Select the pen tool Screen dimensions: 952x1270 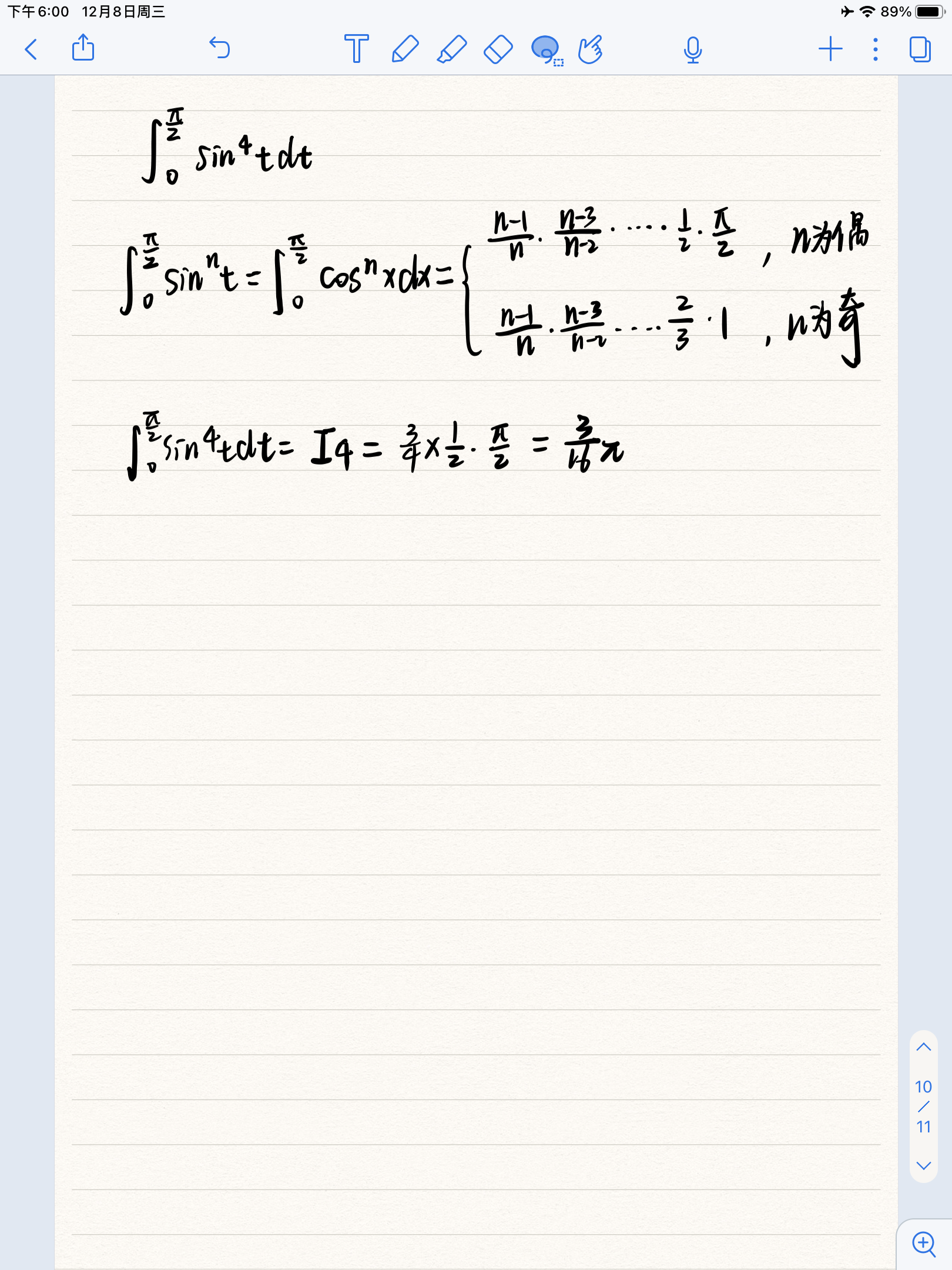[405, 49]
